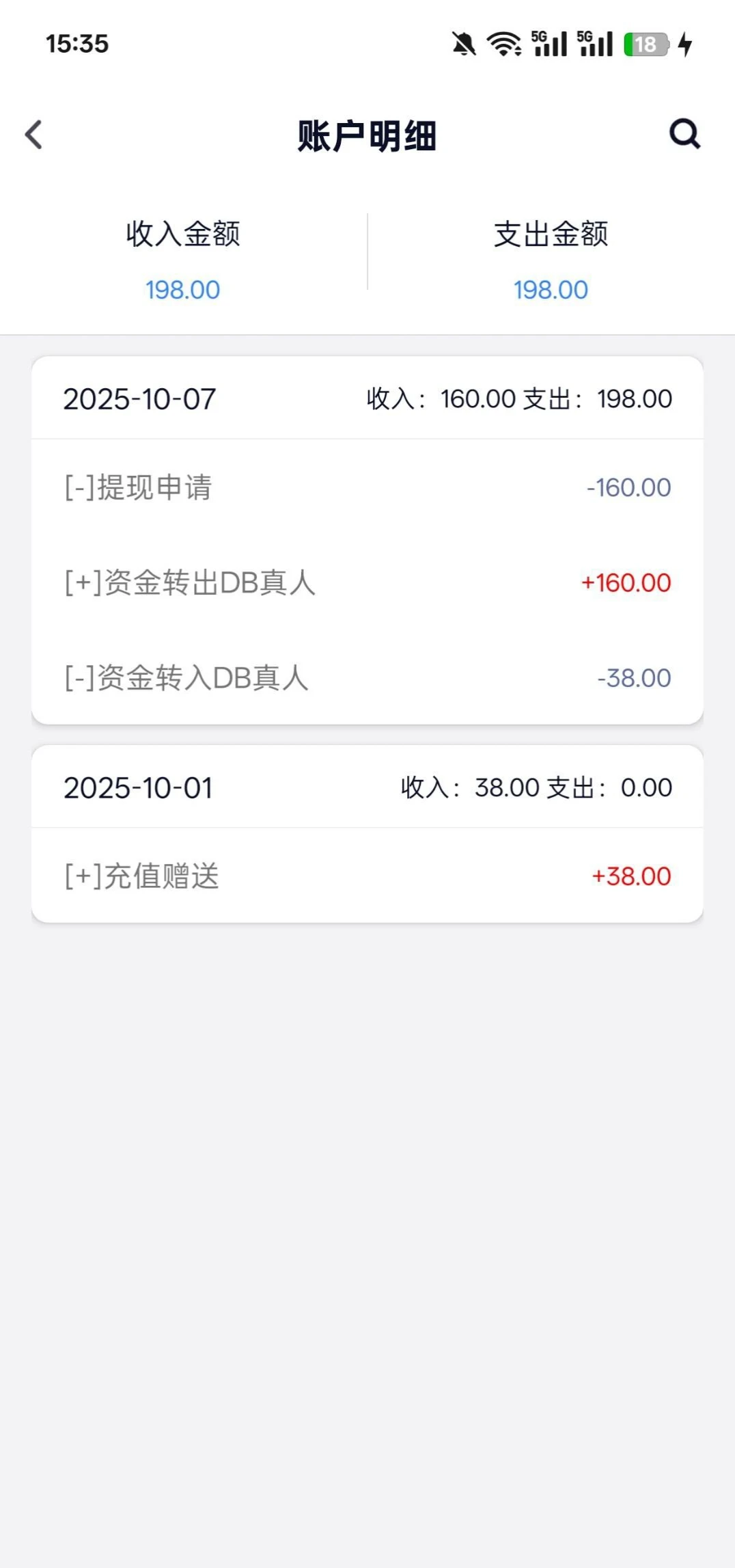
Task: Tap the blue 198.00 income amount
Action: [x=182, y=290]
